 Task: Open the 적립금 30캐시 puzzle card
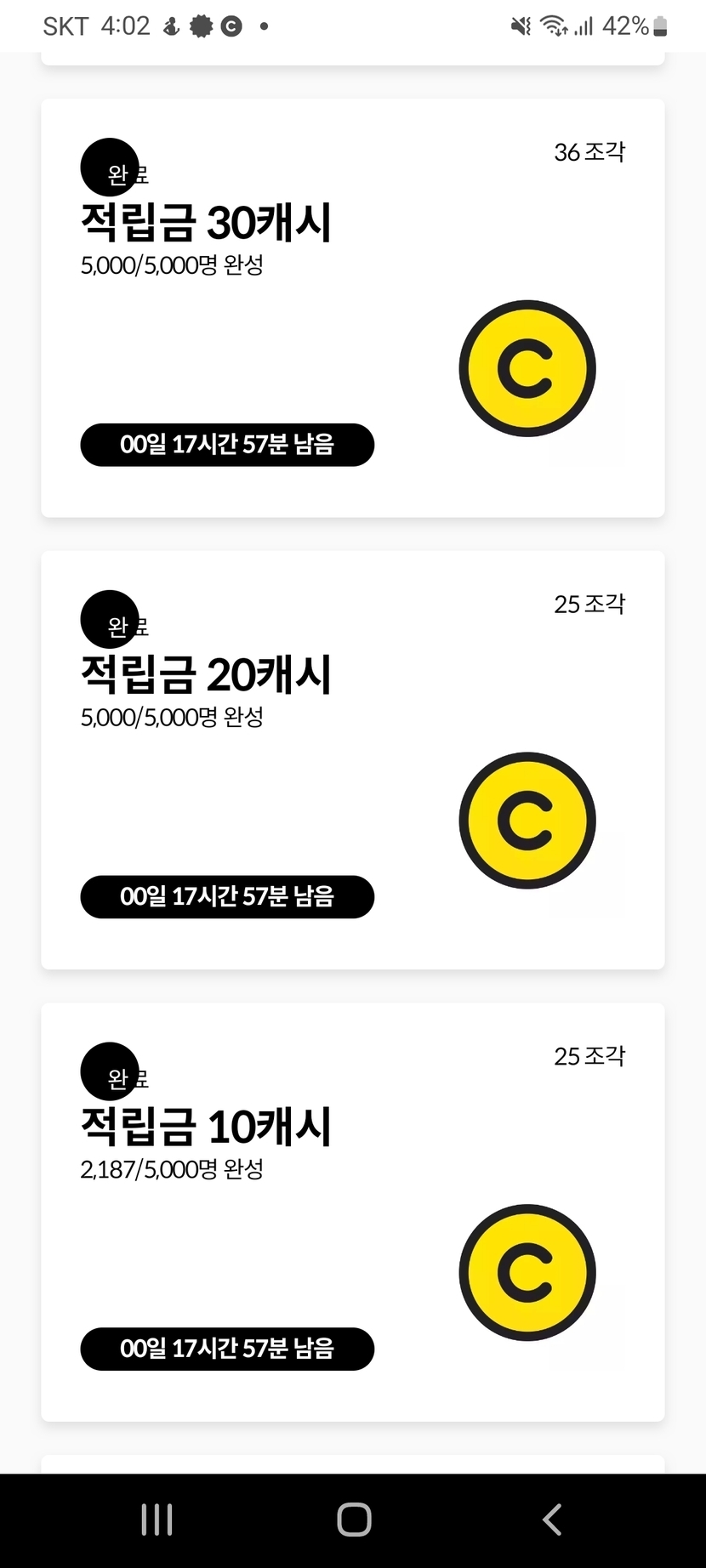(352, 308)
